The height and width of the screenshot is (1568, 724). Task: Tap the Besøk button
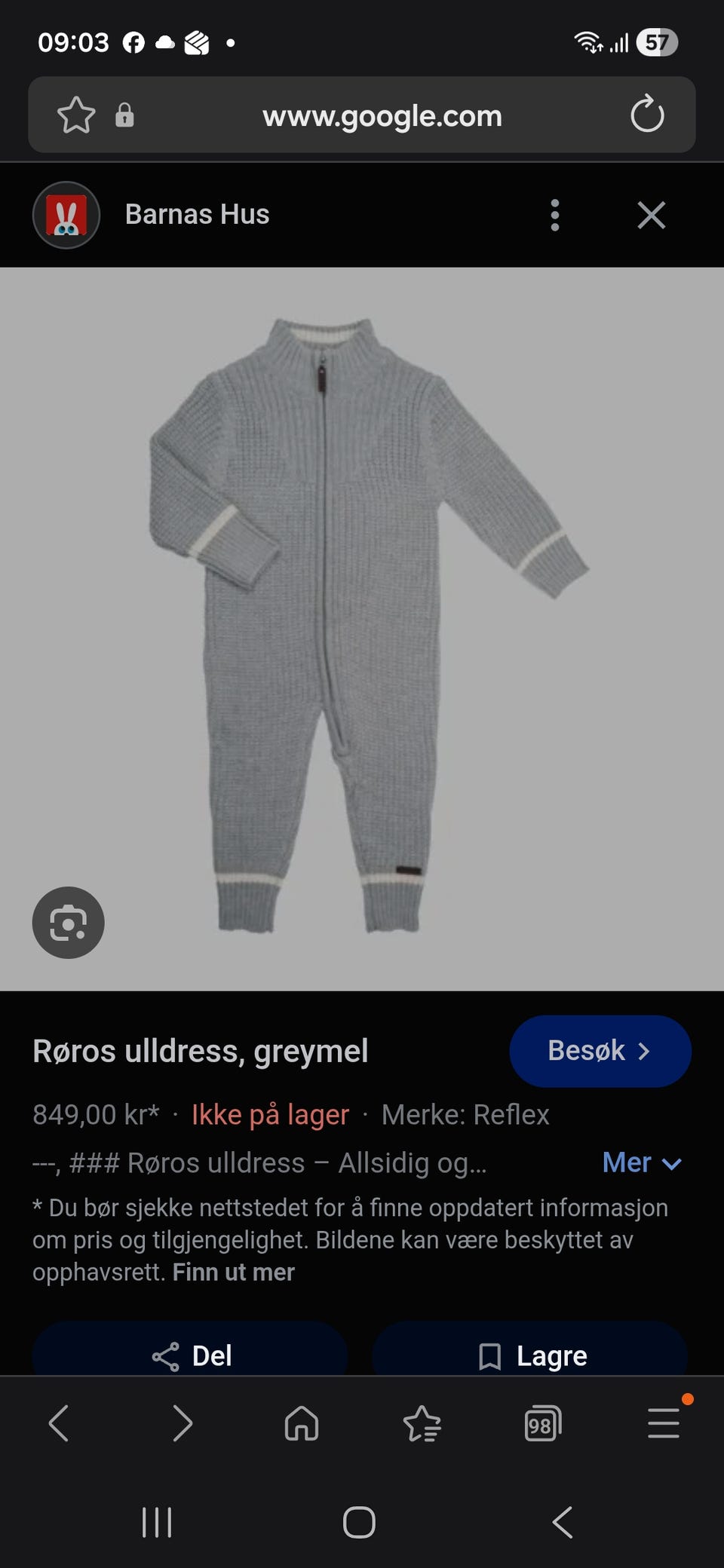[600, 1051]
